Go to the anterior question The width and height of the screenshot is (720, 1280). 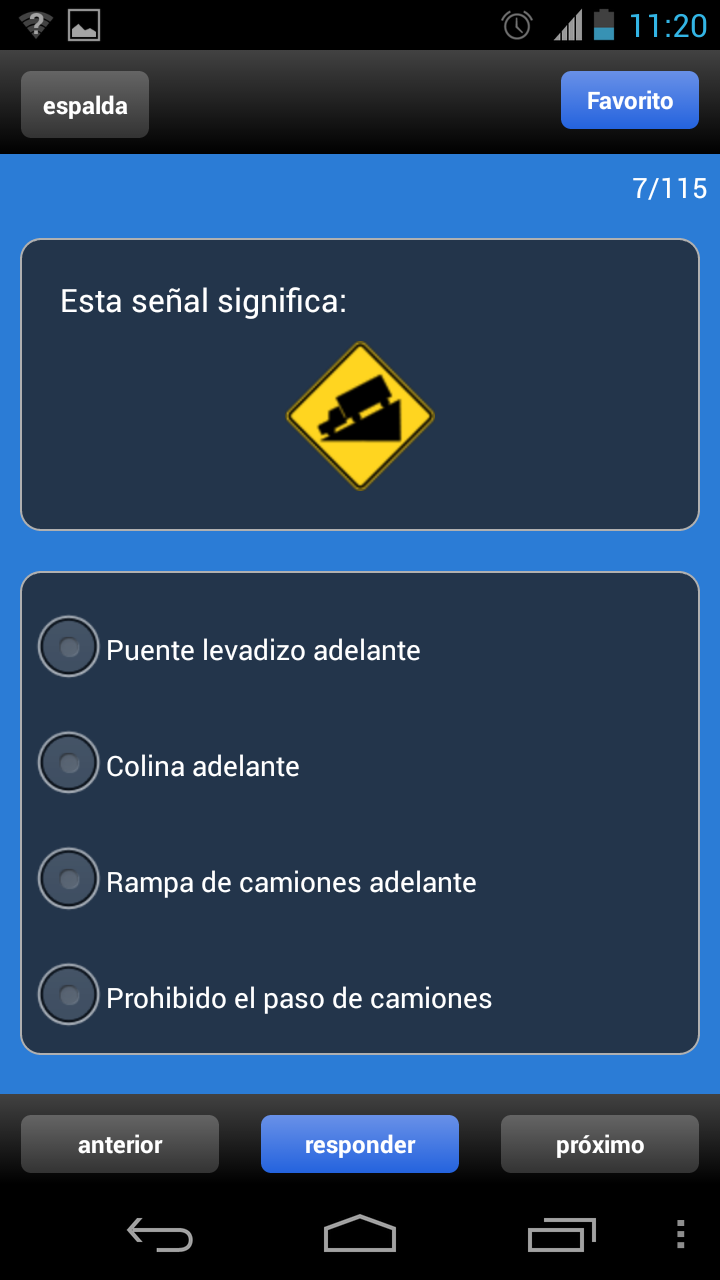120,1144
